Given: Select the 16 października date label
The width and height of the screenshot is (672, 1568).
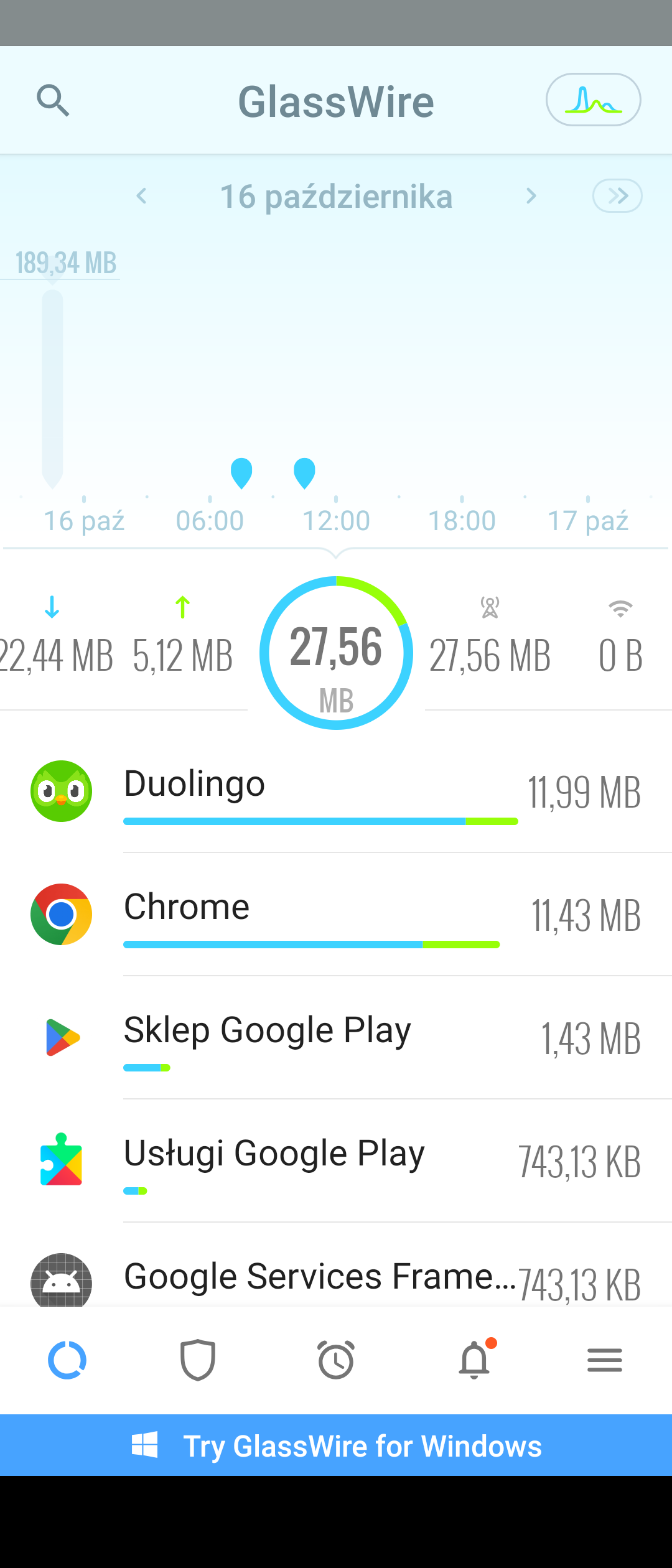Looking at the screenshot, I should 336,197.
